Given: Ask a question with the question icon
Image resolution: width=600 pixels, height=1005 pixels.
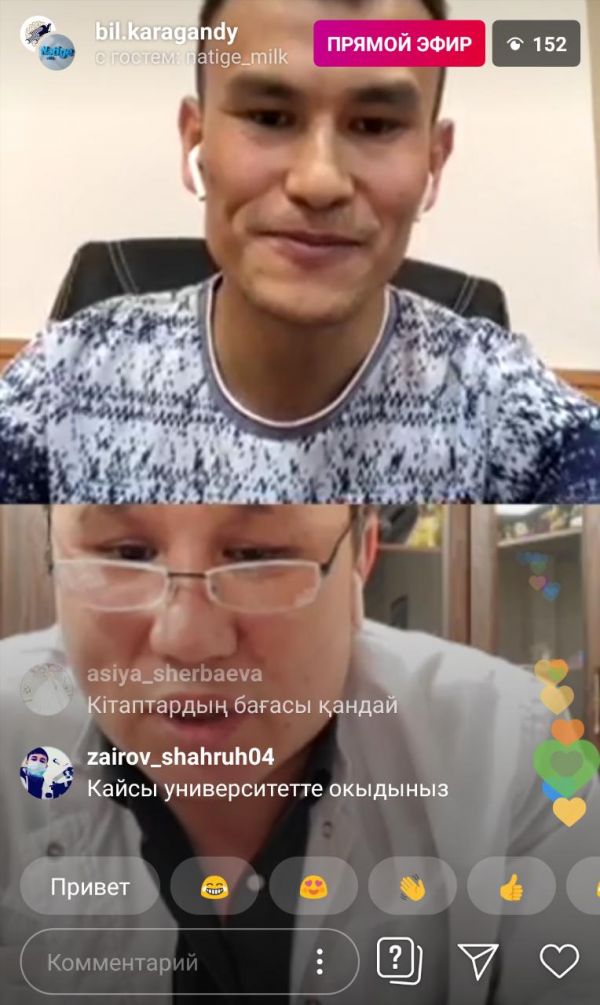Looking at the screenshot, I should 399,961.
